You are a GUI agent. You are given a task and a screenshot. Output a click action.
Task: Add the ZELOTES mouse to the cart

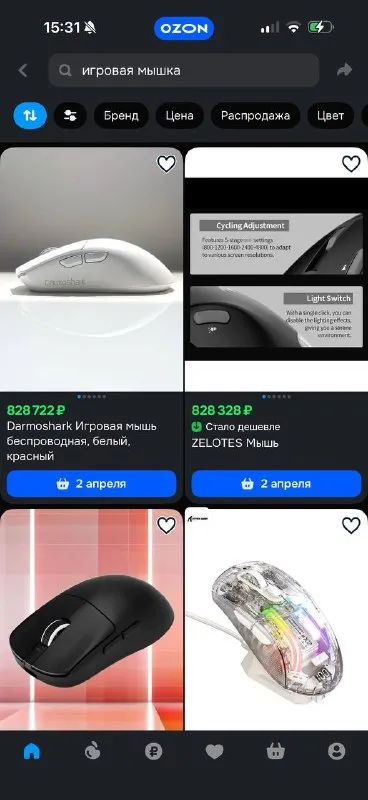(276, 484)
